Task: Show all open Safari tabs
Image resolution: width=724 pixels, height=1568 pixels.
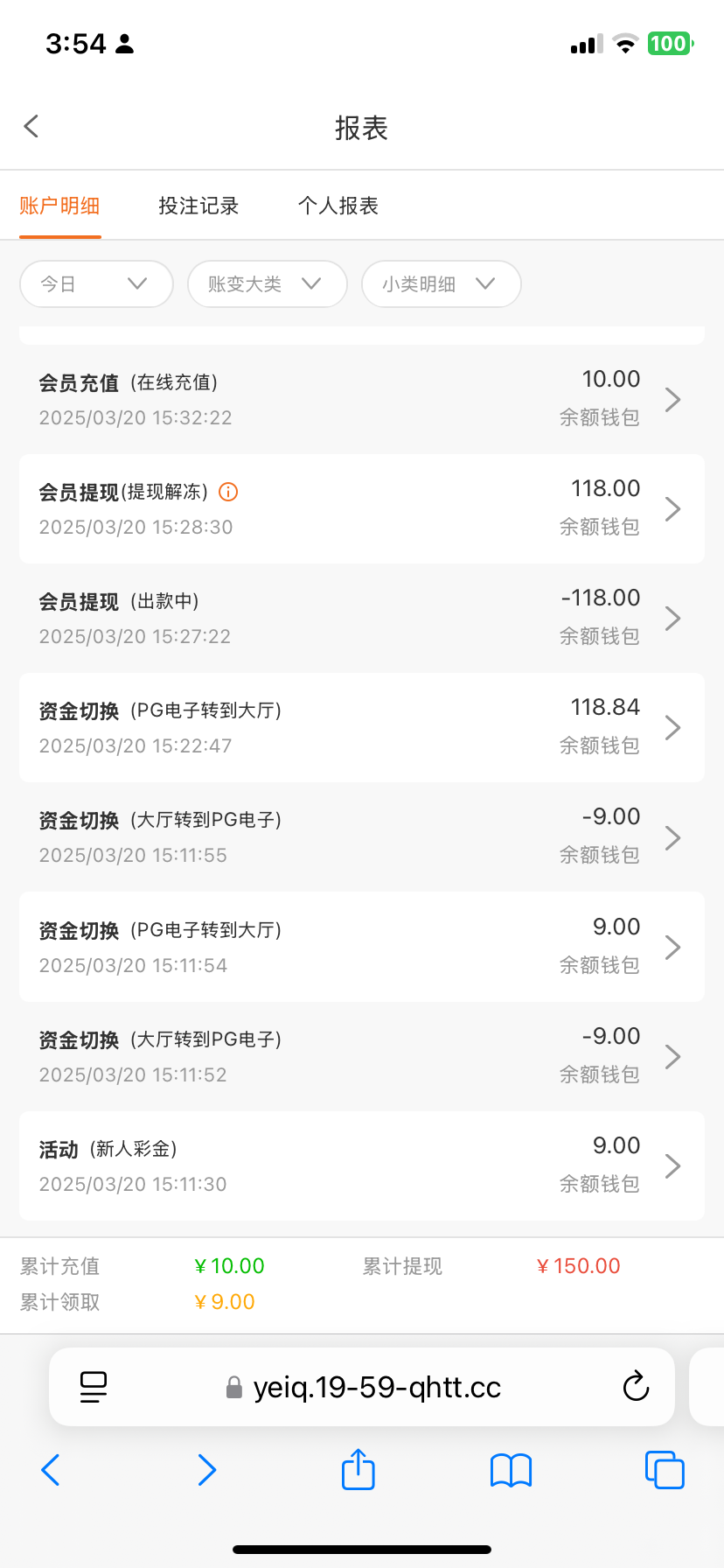Action: pos(665,1470)
